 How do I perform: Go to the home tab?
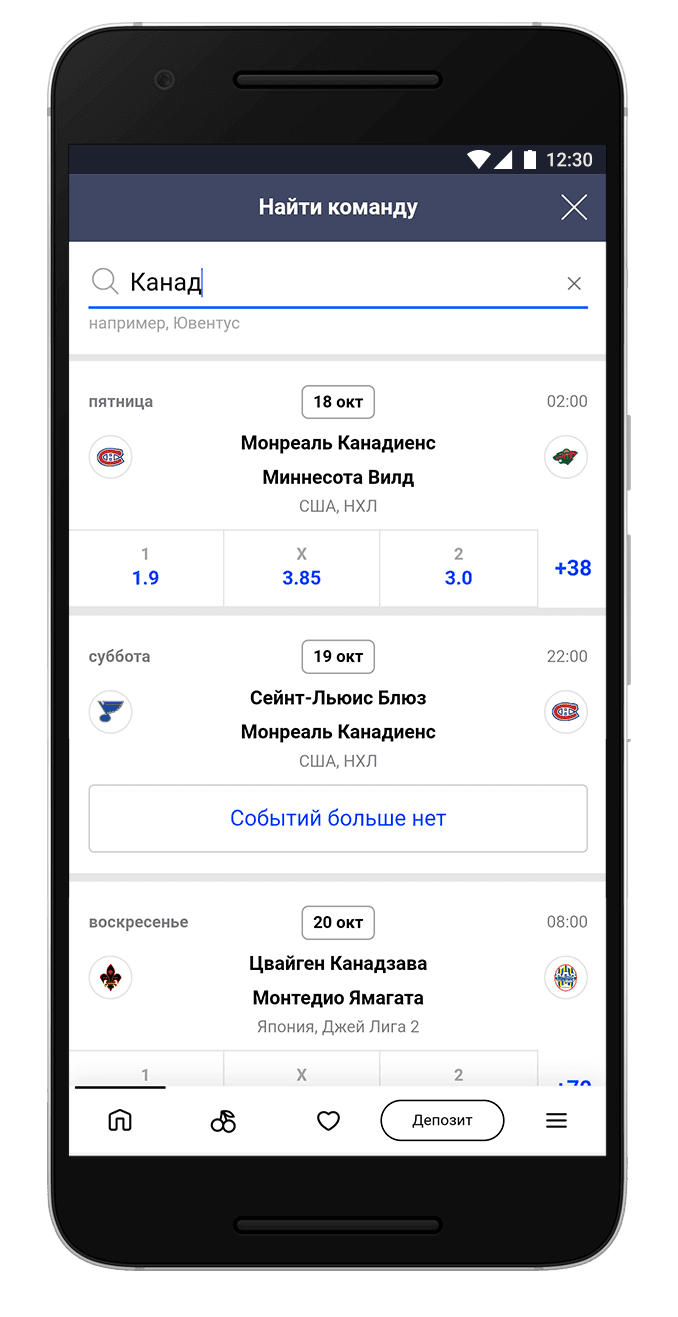click(x=120, y=1121)
